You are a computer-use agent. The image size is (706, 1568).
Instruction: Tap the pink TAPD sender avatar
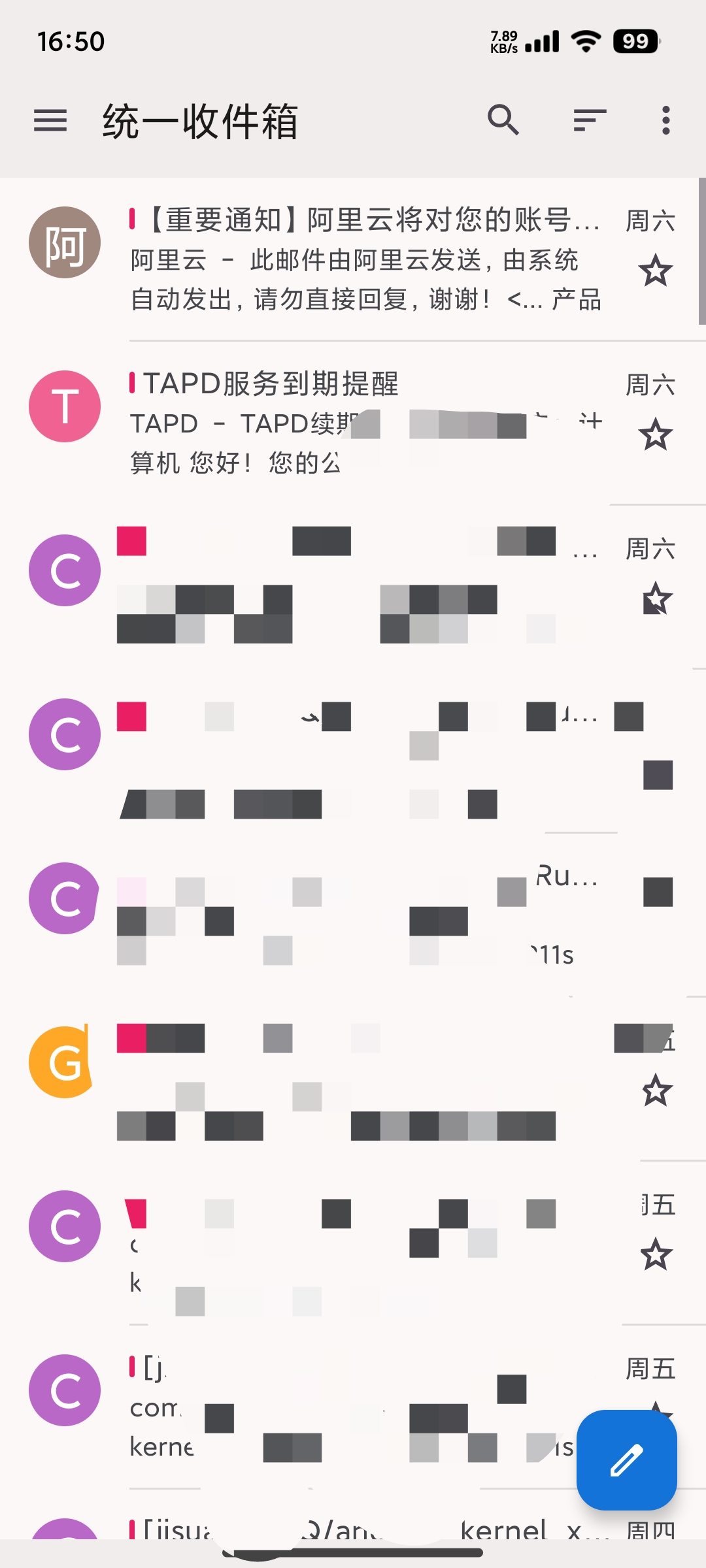[64, 406]
